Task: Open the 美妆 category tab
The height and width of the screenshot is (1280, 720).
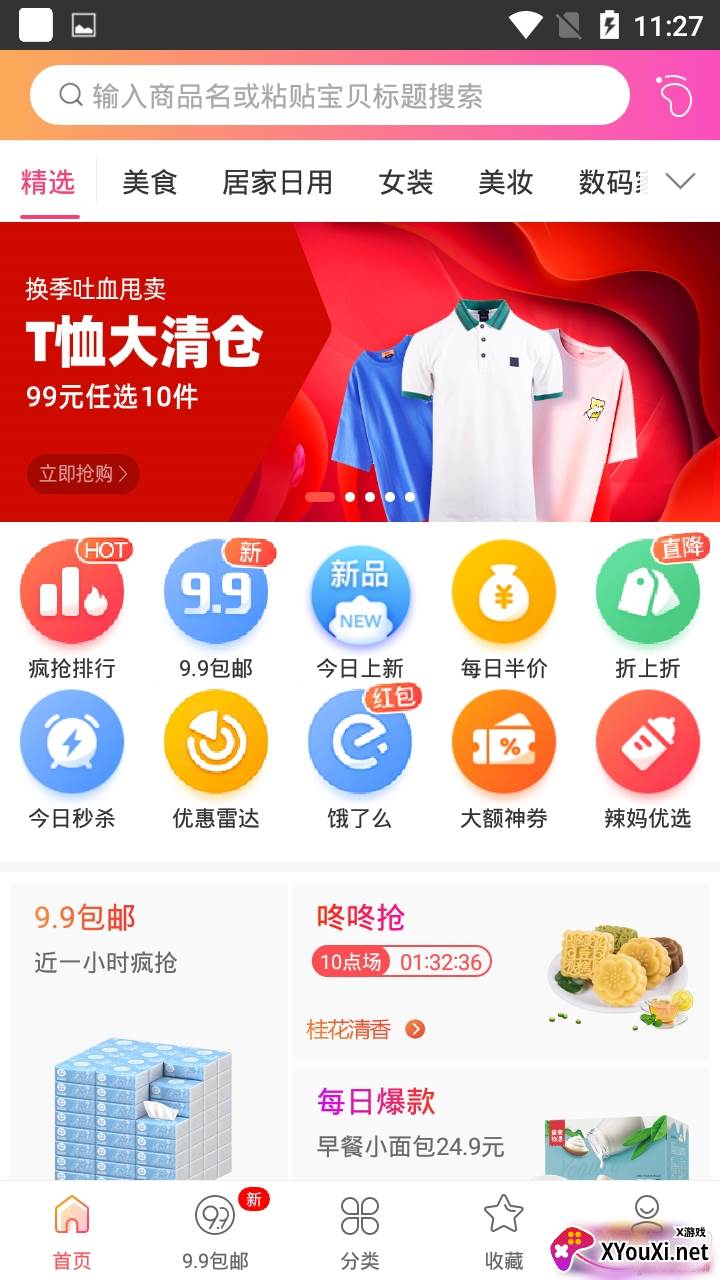Action: coord(506,183)
